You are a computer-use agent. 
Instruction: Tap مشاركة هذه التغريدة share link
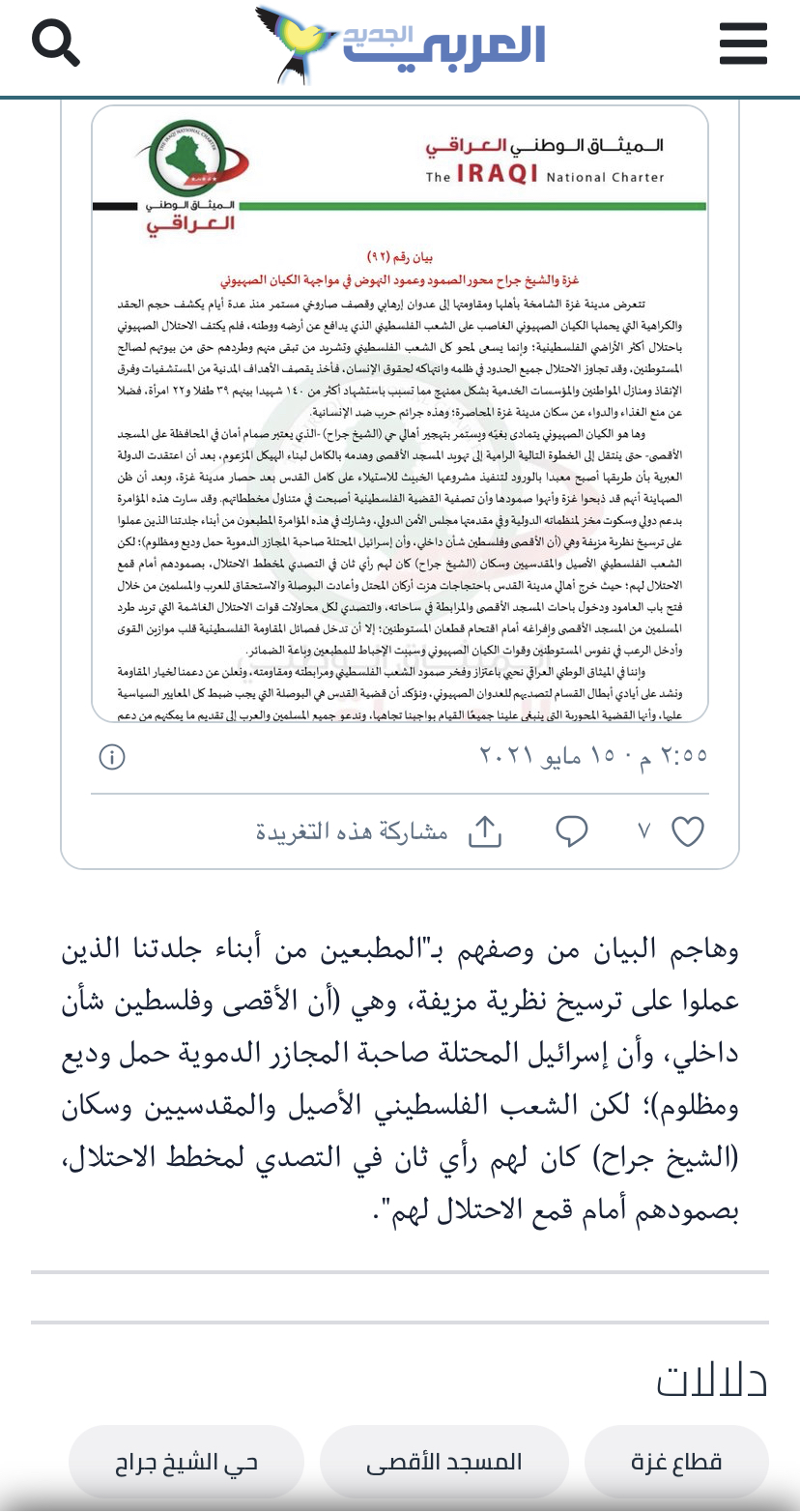point(379,831)
